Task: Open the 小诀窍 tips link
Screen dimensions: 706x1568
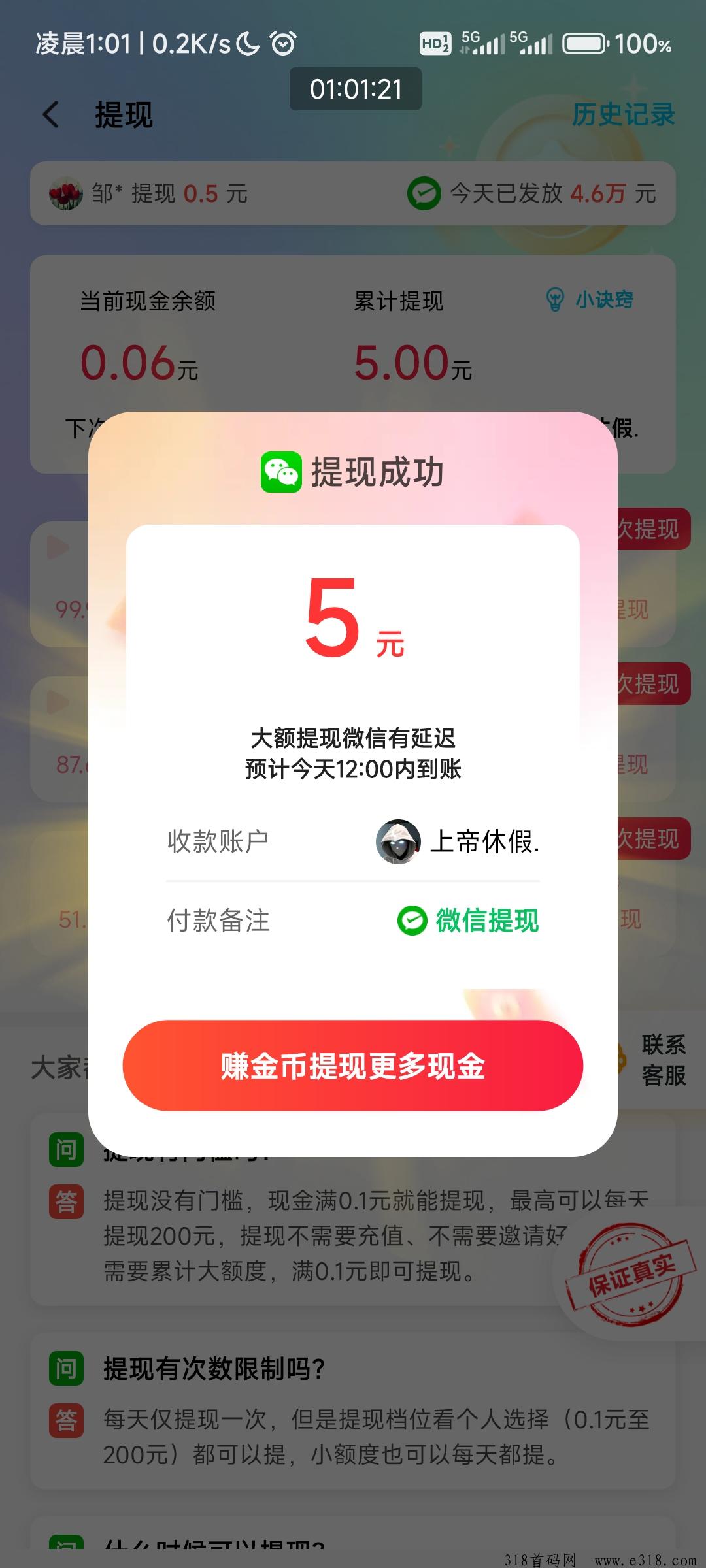Action: pyautogui.click(x=590, y=300)
